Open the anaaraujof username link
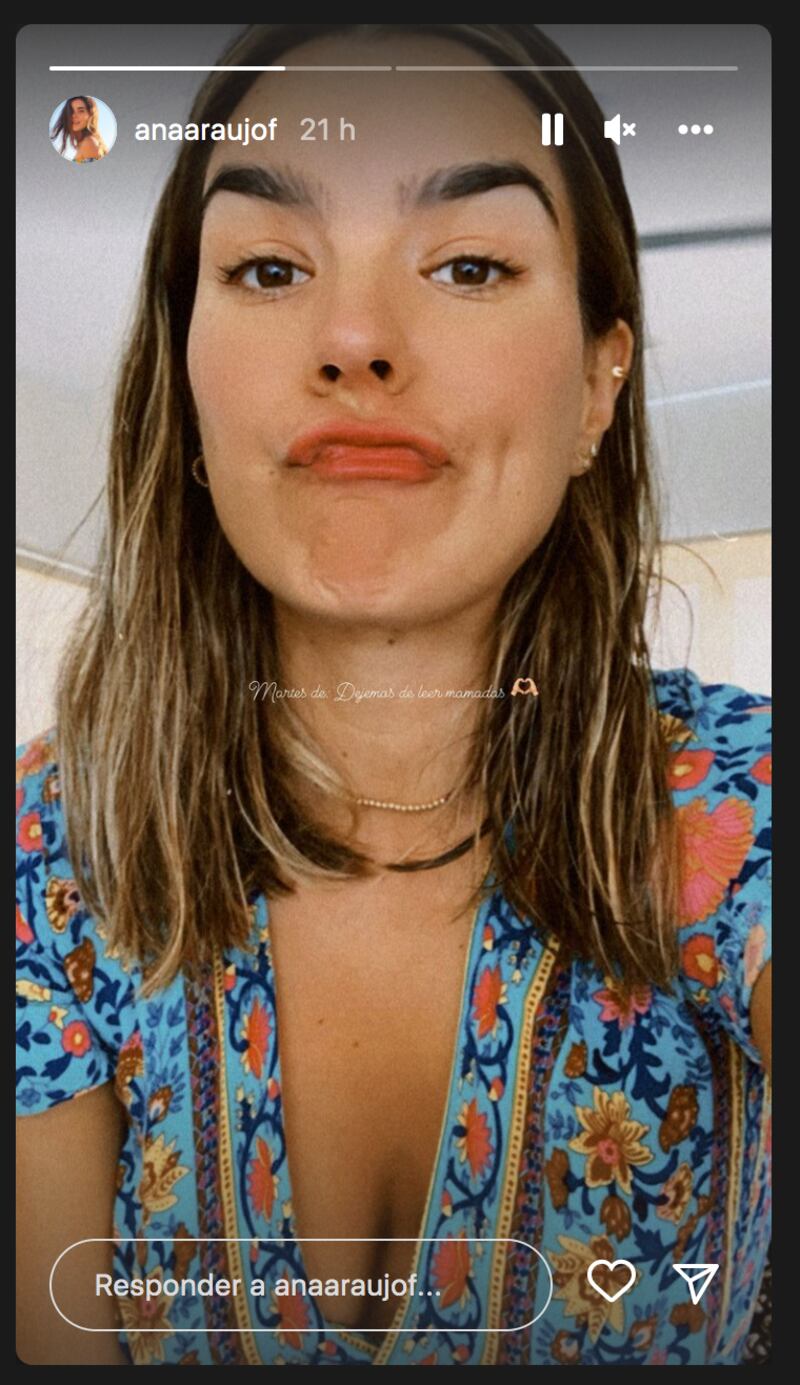Viewport: 800px width, 1385px height. point(206,130)
